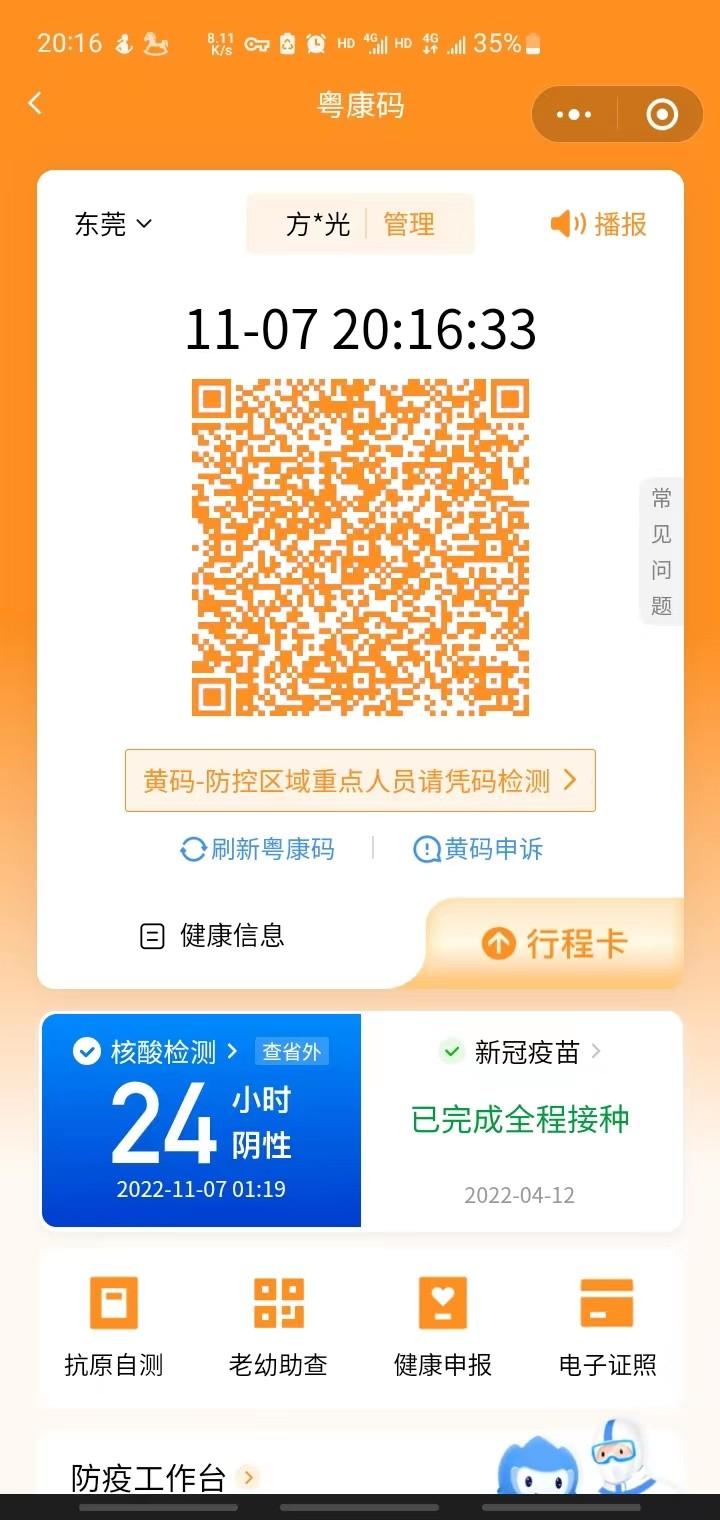720x1520 pixels.
Task: Expand the 防疫工作台 section
Action: coord(165,1478)
